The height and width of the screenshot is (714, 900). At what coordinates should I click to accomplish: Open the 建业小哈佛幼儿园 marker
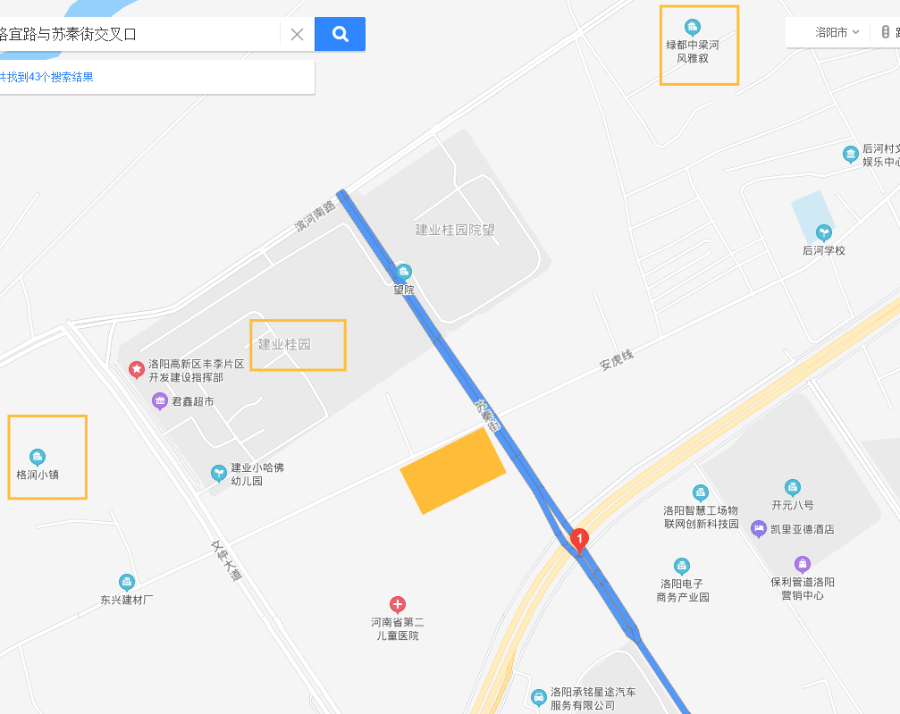pyautogui.click(x=218, y=473)
